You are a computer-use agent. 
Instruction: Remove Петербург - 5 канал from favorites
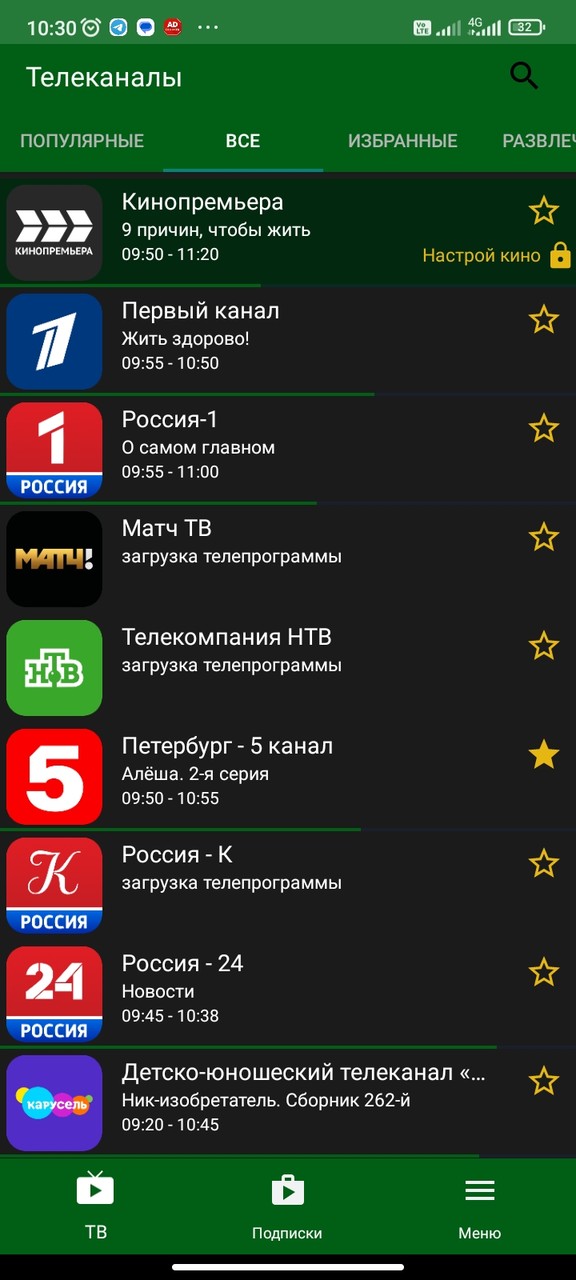[x=543, y=755]
